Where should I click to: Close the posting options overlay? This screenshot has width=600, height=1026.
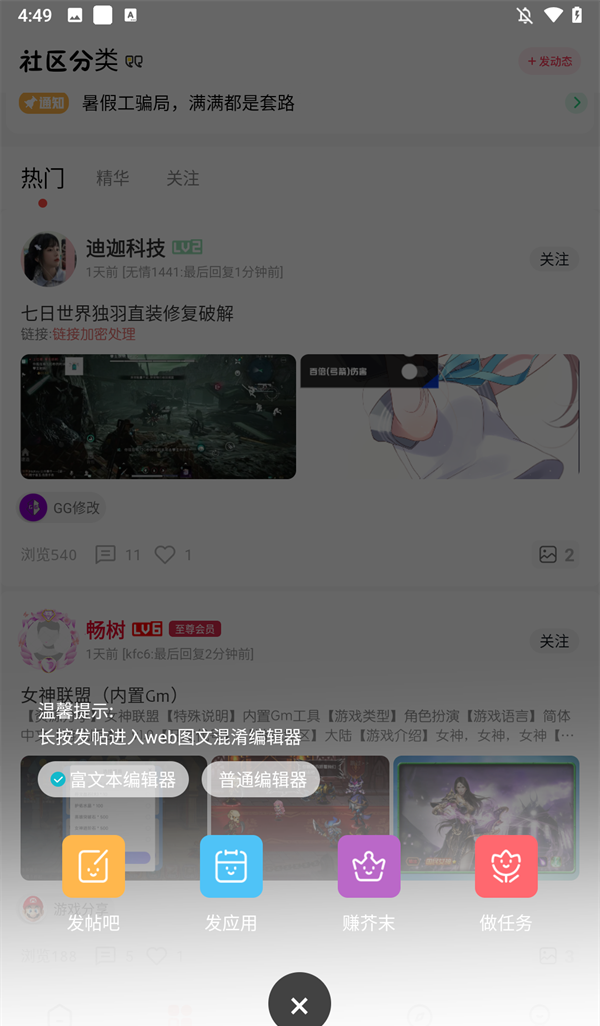pyautogui.click(x=299, y=1004)
